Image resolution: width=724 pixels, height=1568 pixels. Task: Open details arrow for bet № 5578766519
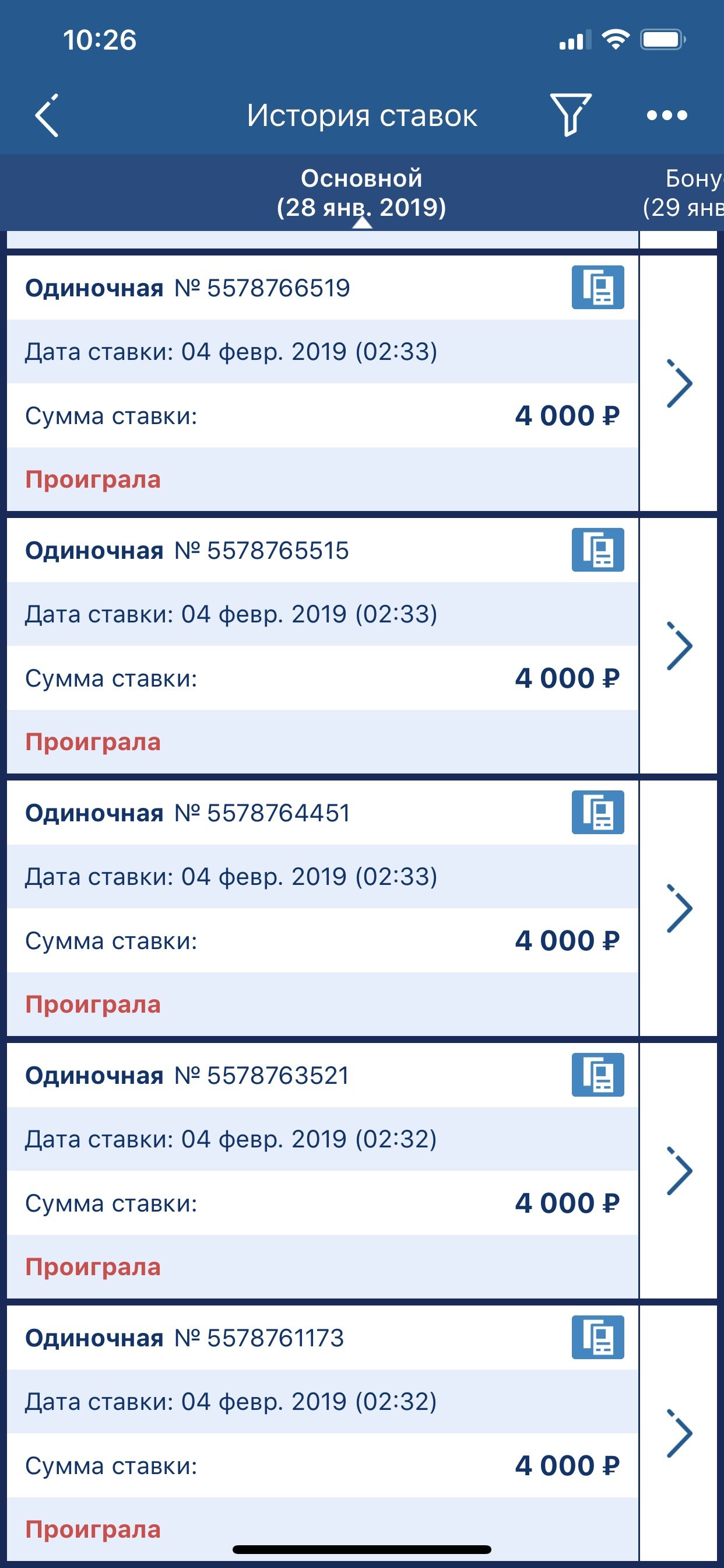click(x=679, y=383)
